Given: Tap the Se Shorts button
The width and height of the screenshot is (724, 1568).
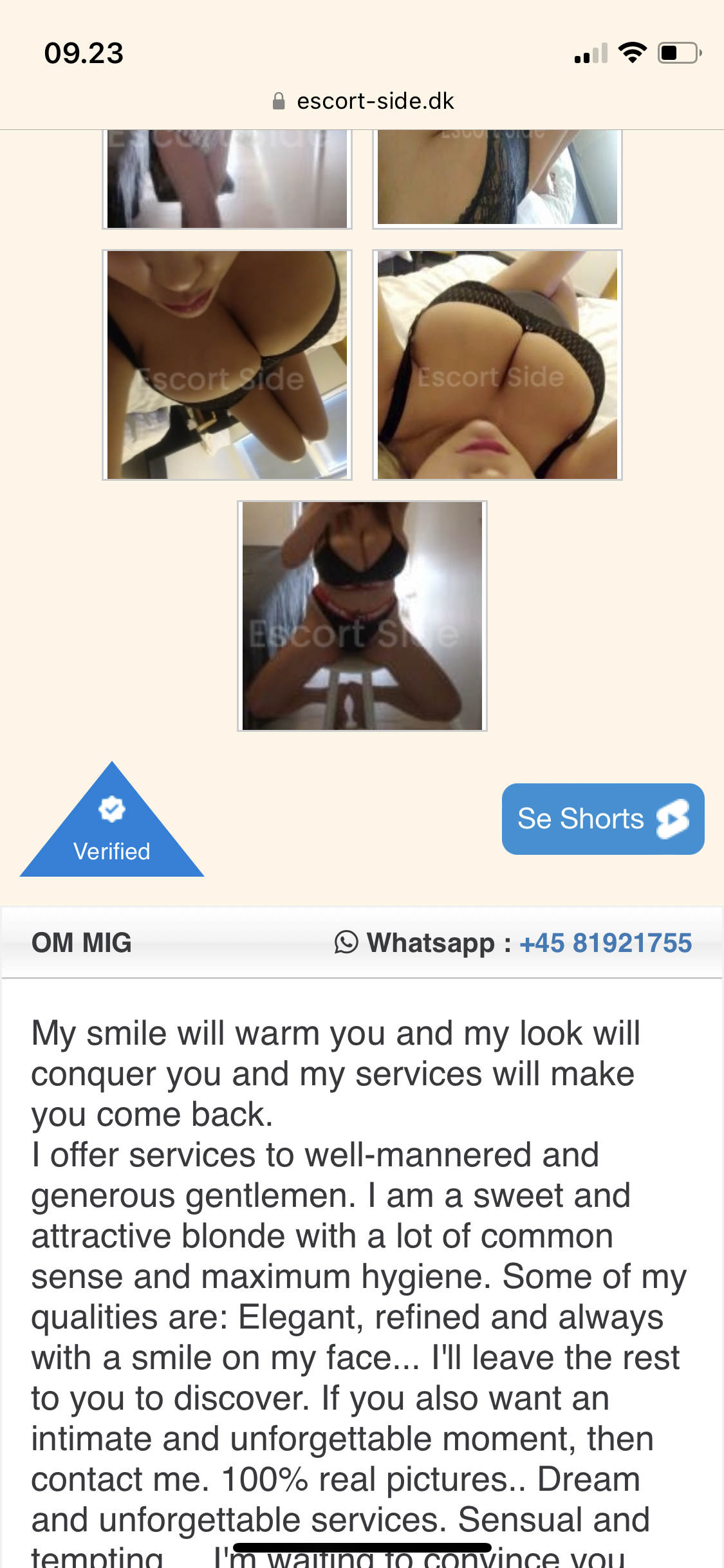Looking at the screenshot, I should coord(602,819).
